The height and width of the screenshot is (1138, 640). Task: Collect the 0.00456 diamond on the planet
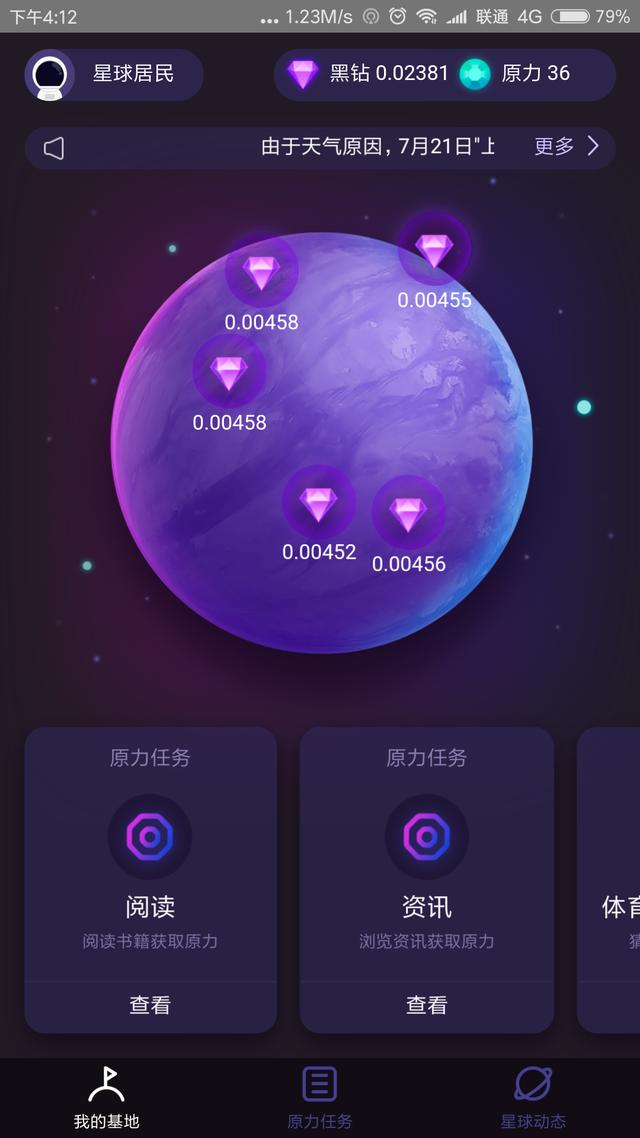(x=408, y=514)
